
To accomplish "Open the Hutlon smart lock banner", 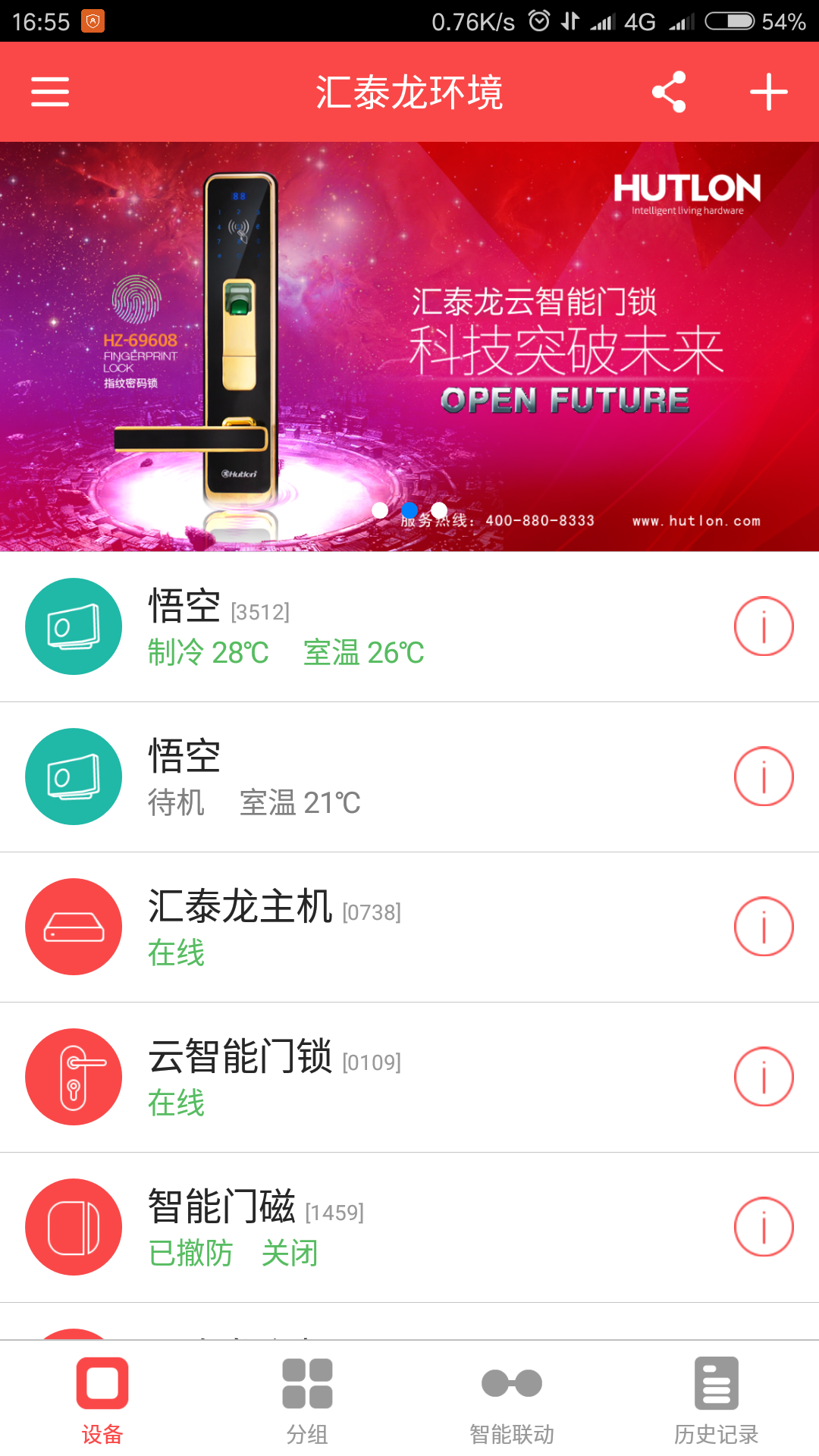I will [x=409, y=346].
